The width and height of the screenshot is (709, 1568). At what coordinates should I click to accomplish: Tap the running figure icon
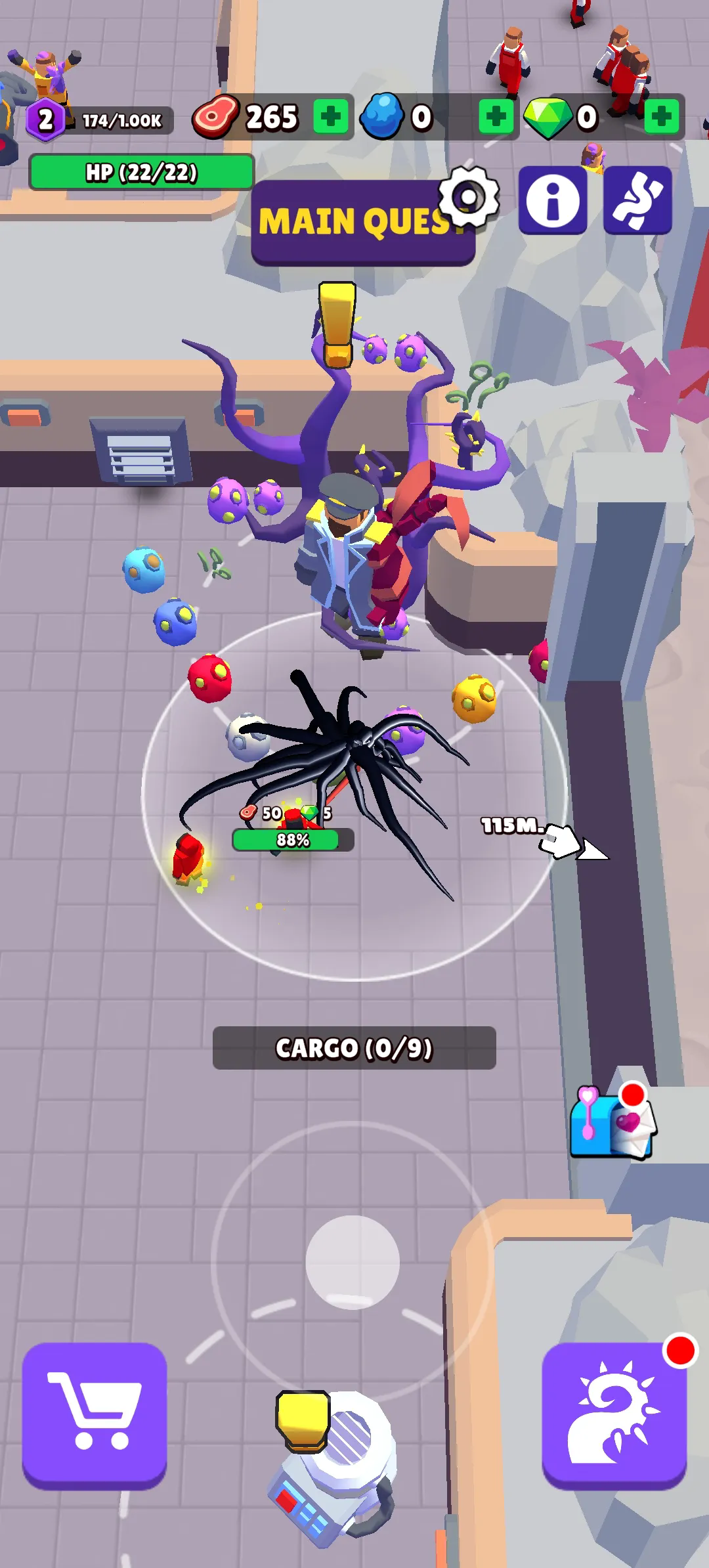(x=637, y=200)
